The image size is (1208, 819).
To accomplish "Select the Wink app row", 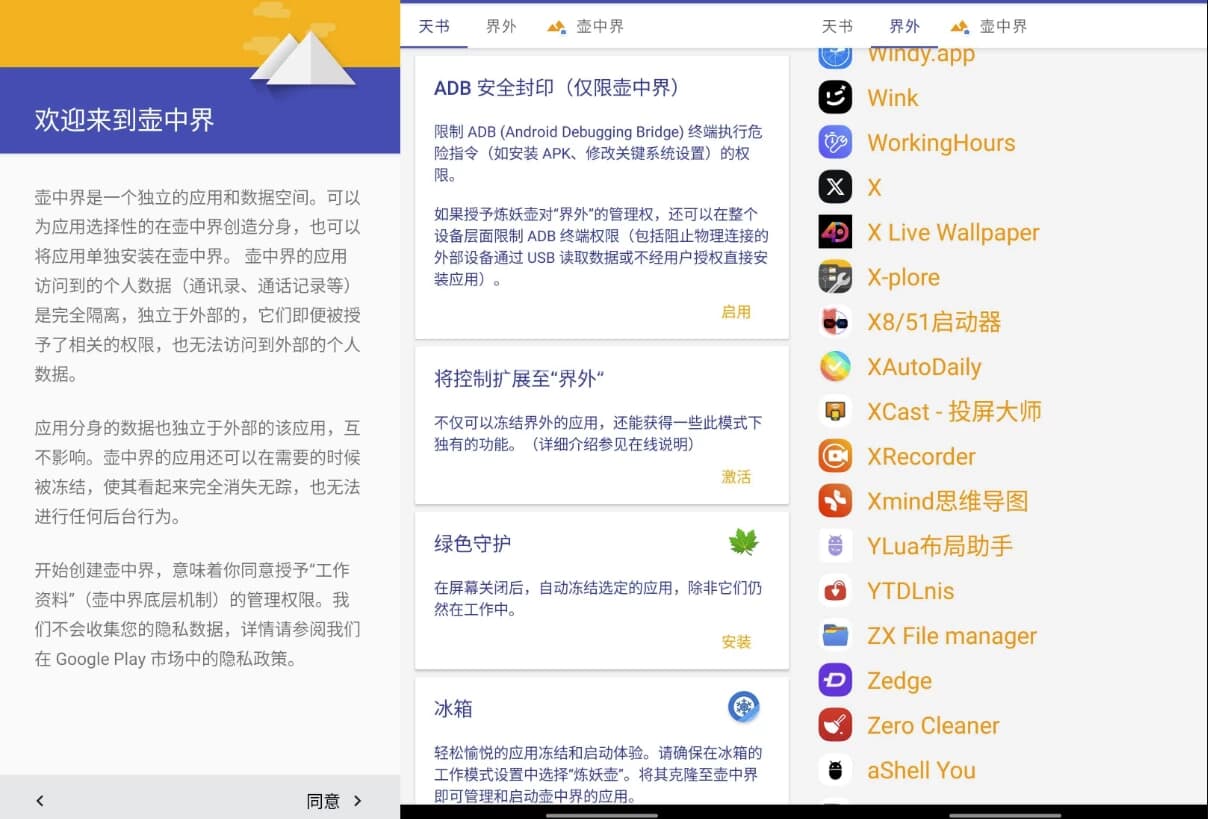I will [892, 98].
